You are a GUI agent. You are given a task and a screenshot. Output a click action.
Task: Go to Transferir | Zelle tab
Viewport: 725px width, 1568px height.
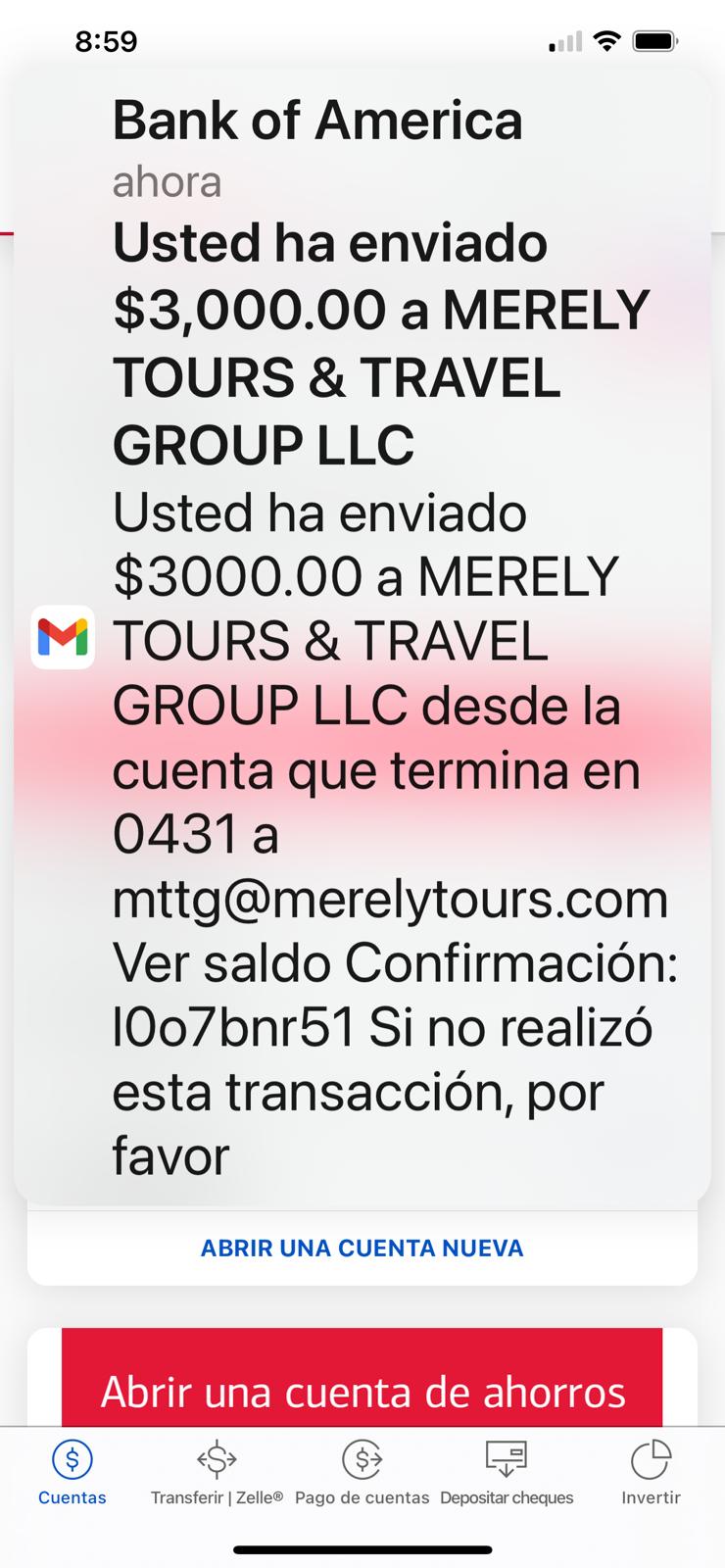pyautogui.click(x=217, y=1473)
